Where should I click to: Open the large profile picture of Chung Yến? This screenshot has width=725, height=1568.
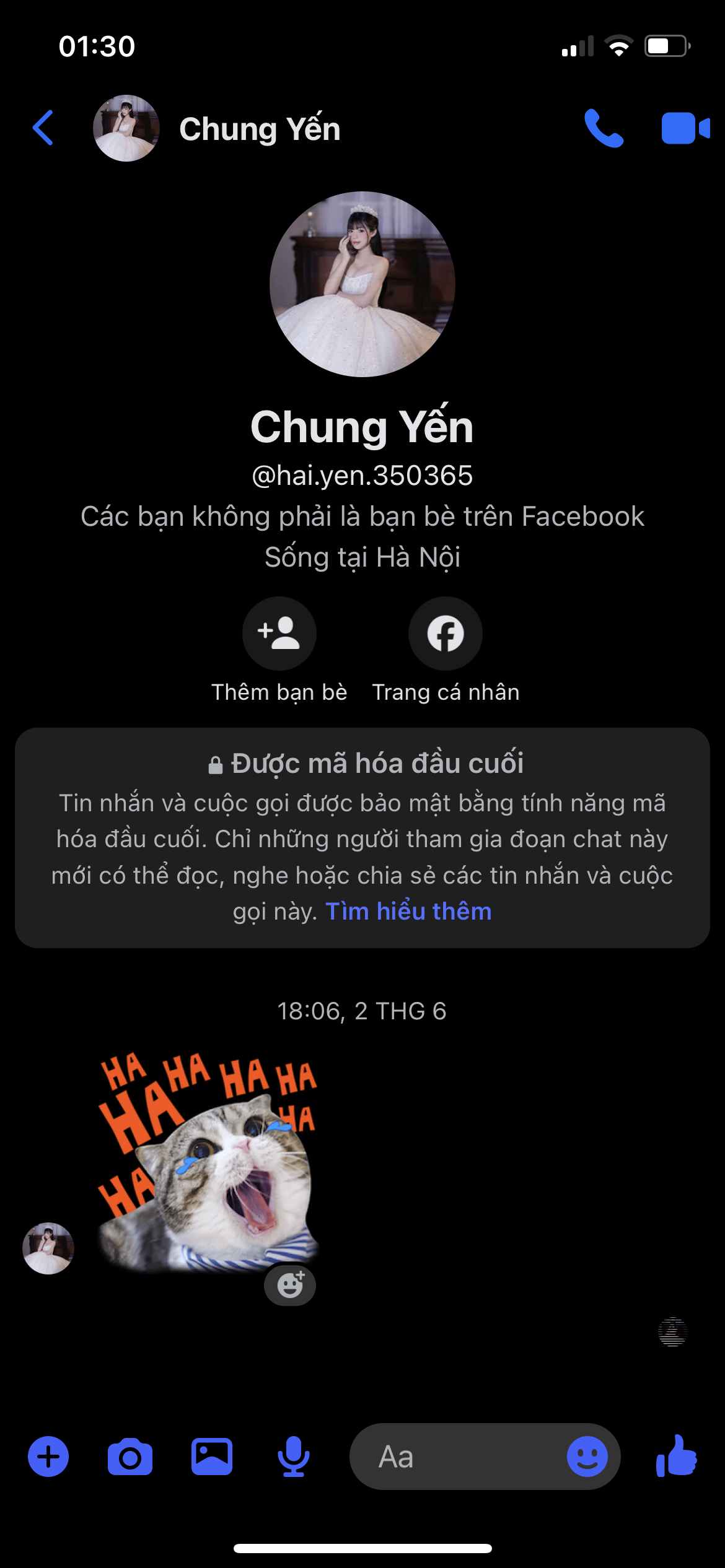[362, 284]
